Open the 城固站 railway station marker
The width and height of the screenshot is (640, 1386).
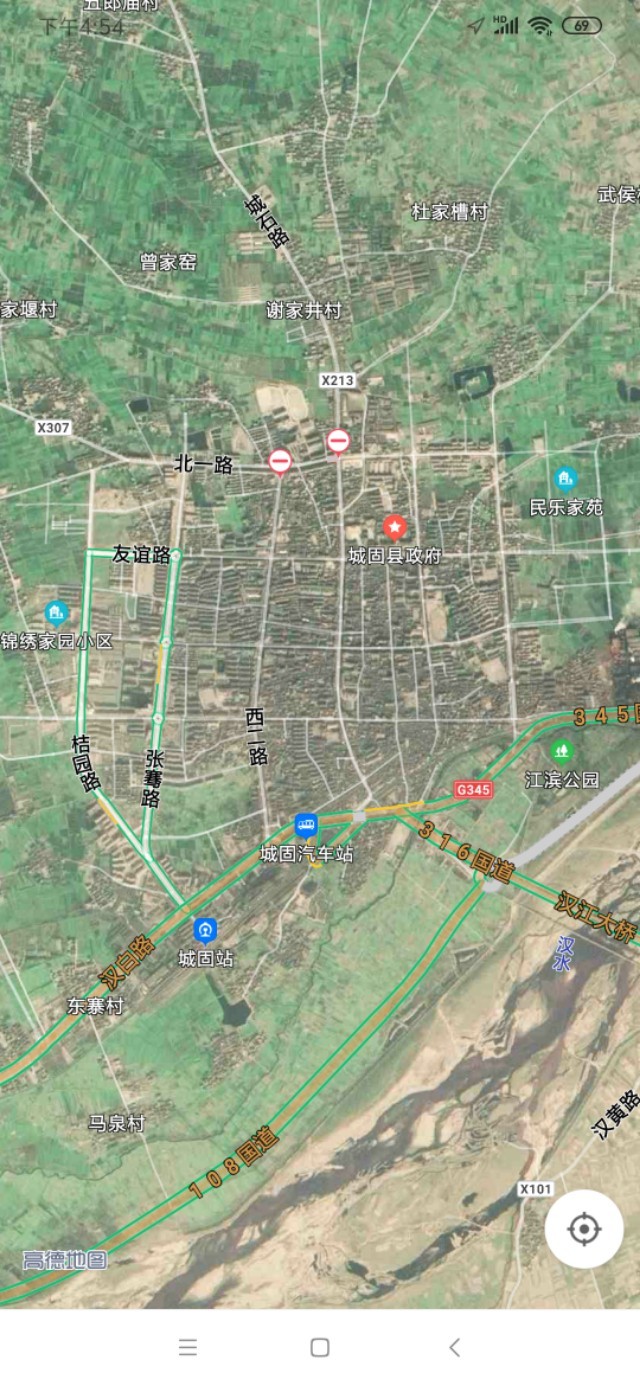pos(206,931)
